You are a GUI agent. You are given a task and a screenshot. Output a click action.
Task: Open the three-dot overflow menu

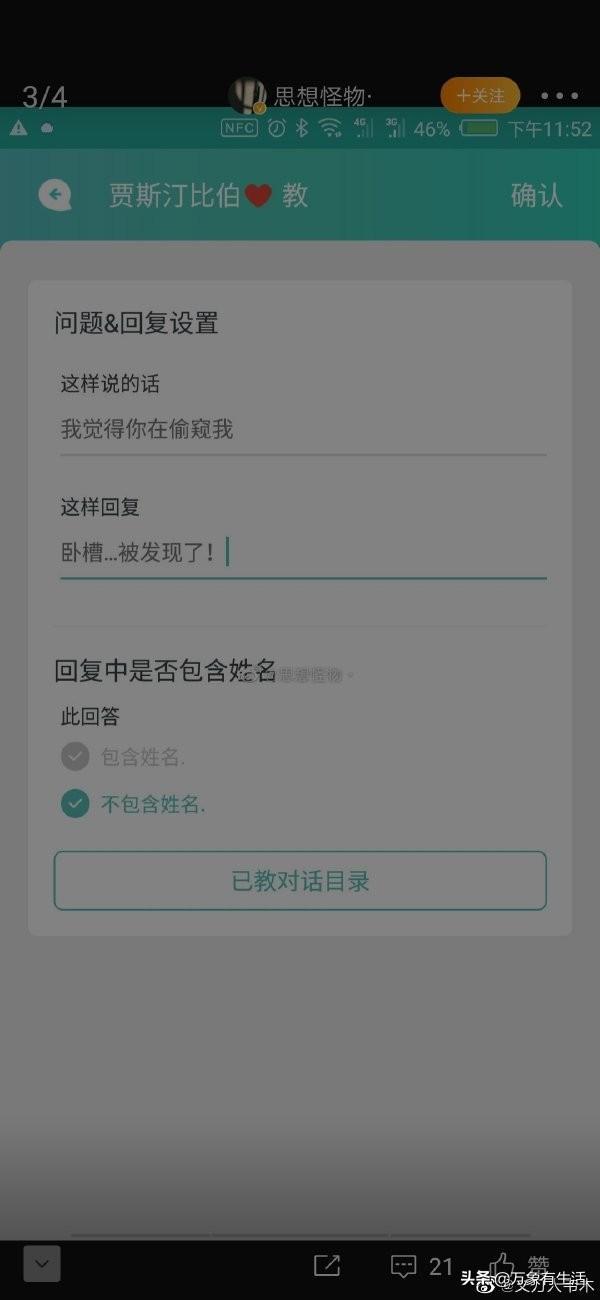[x=559, y=96]
